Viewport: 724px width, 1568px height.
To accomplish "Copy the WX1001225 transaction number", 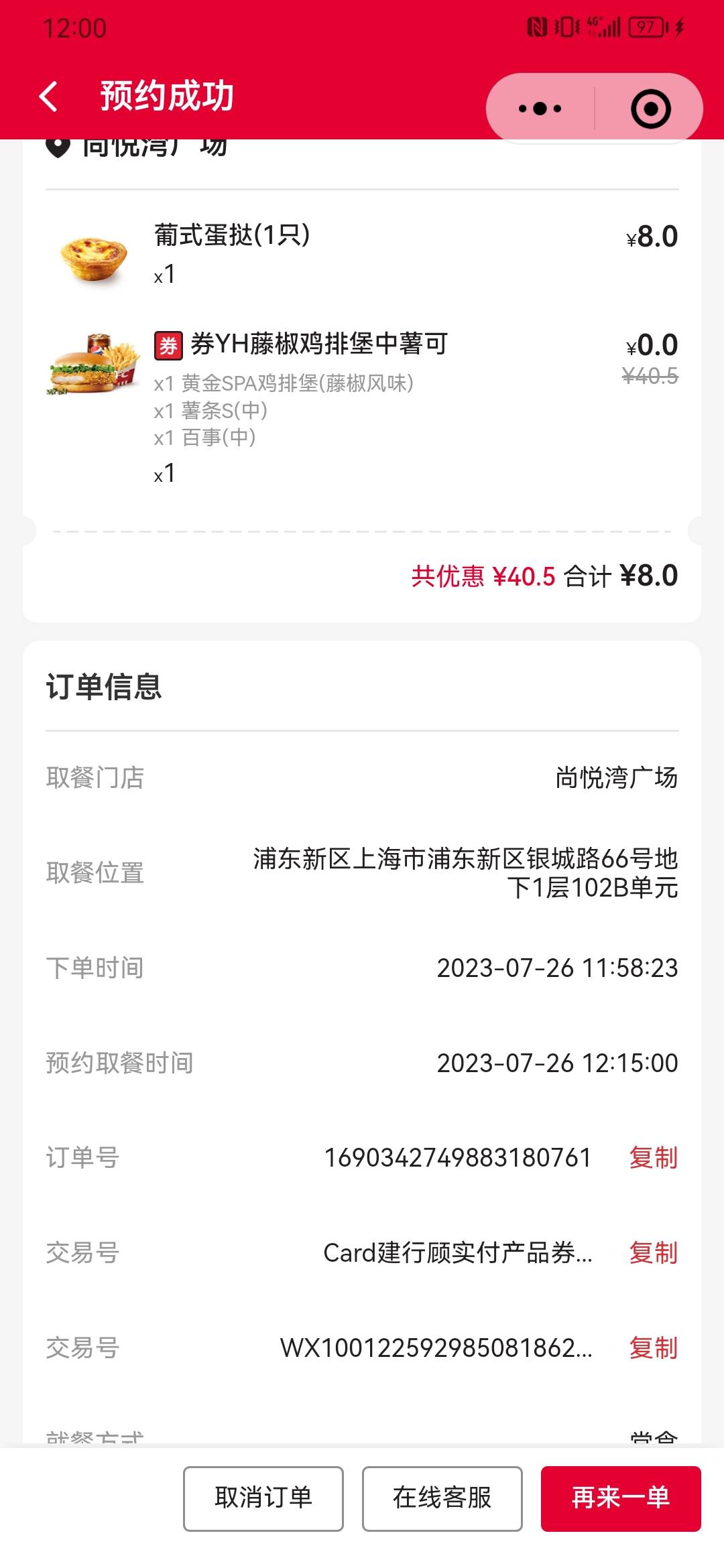I will pyautogui.click(x=653, y=1348).
